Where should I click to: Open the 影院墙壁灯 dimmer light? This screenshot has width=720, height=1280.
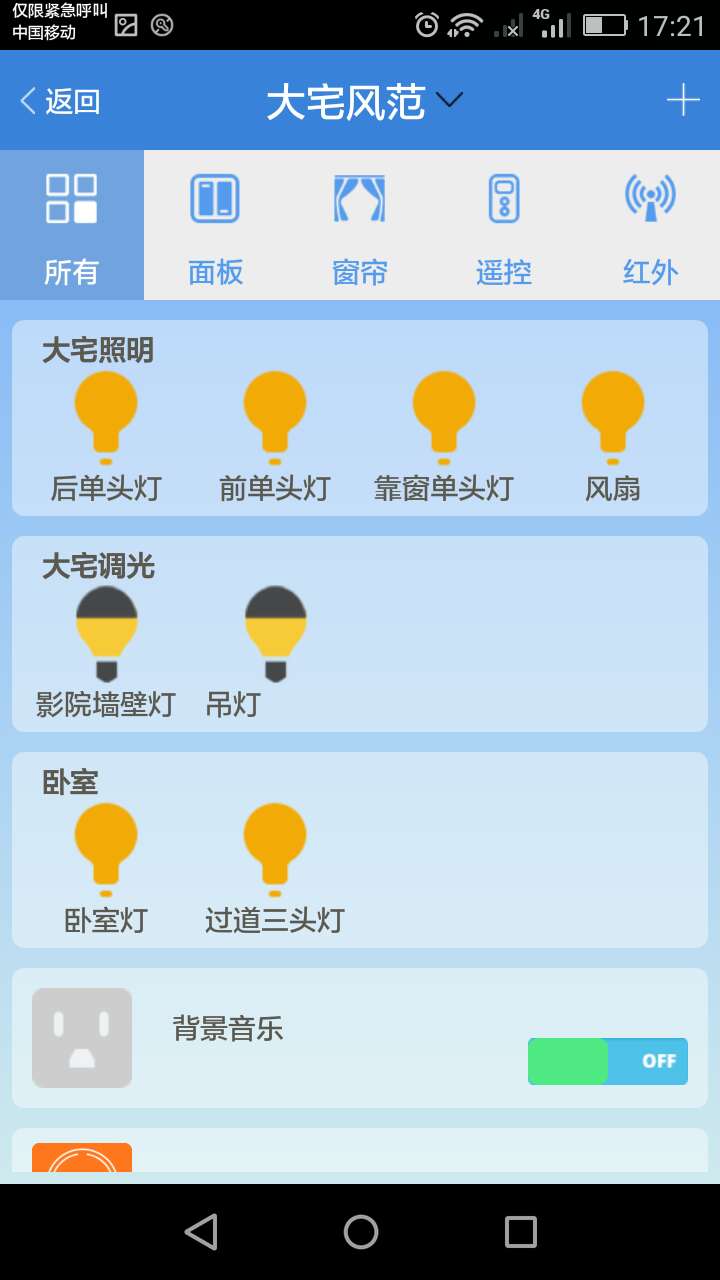click(105, 628)
